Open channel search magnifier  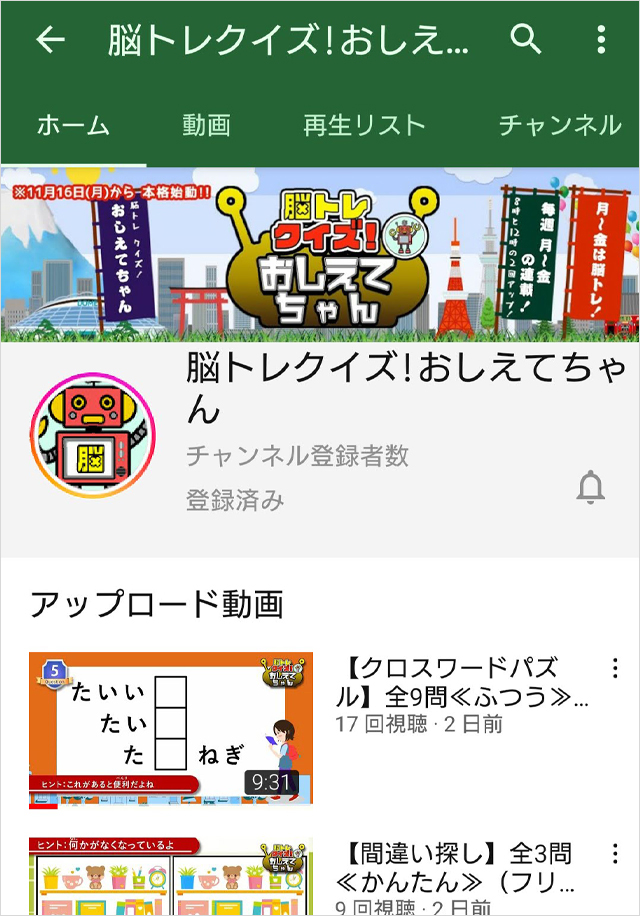526,40
